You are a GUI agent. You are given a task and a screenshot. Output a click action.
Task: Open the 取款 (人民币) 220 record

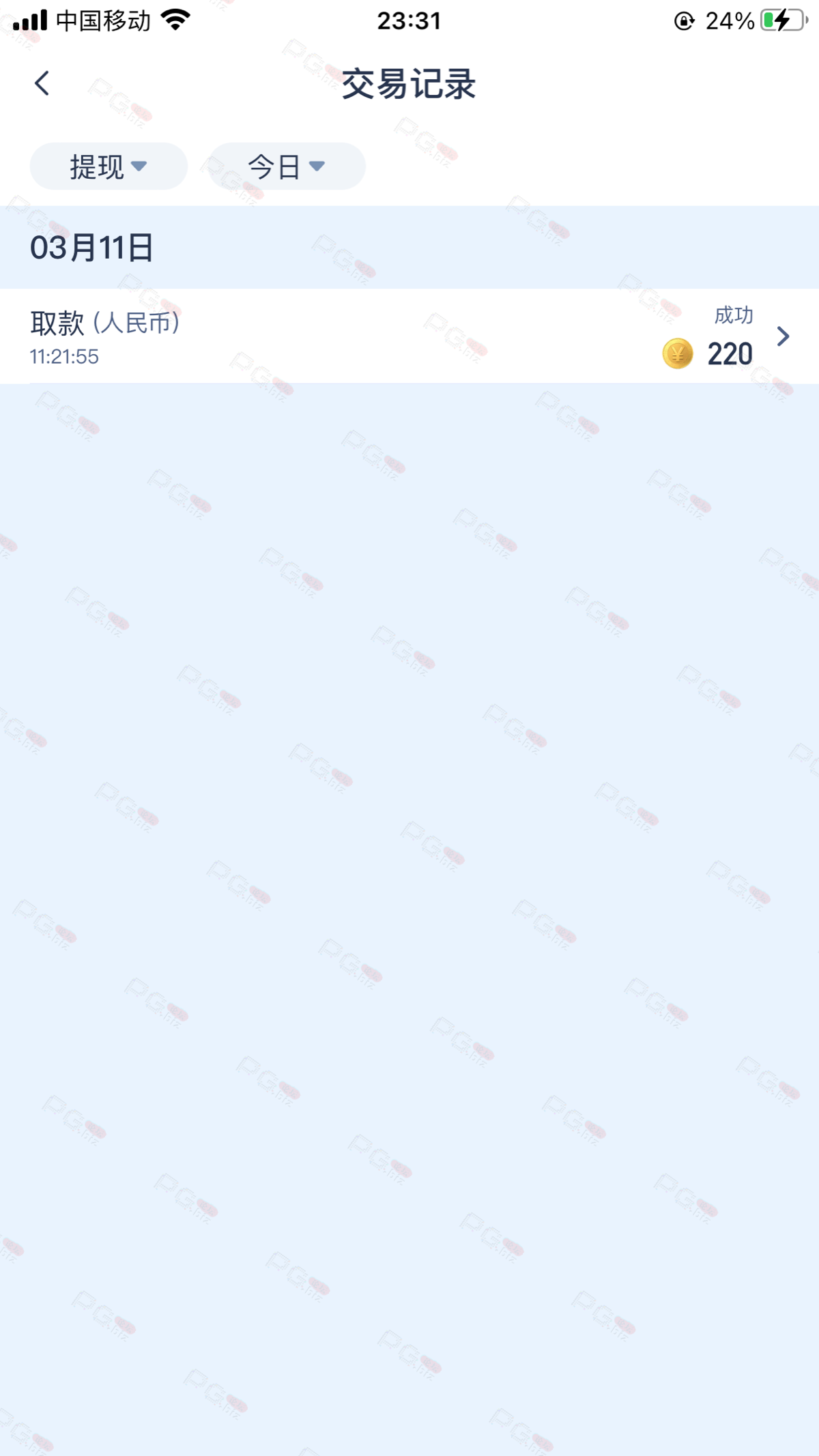point(409,336)
